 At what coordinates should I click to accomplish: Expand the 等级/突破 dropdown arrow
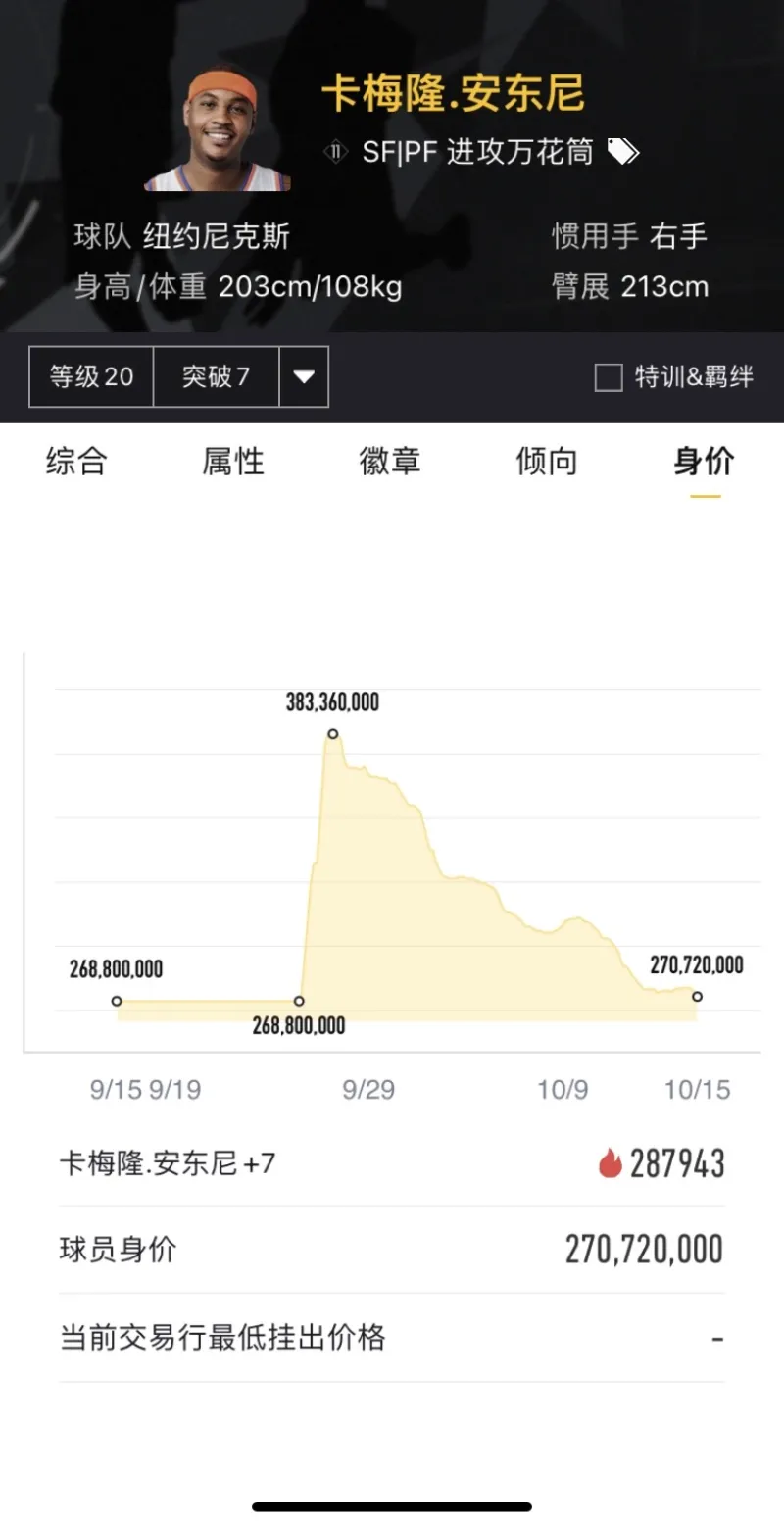point(304,377)
